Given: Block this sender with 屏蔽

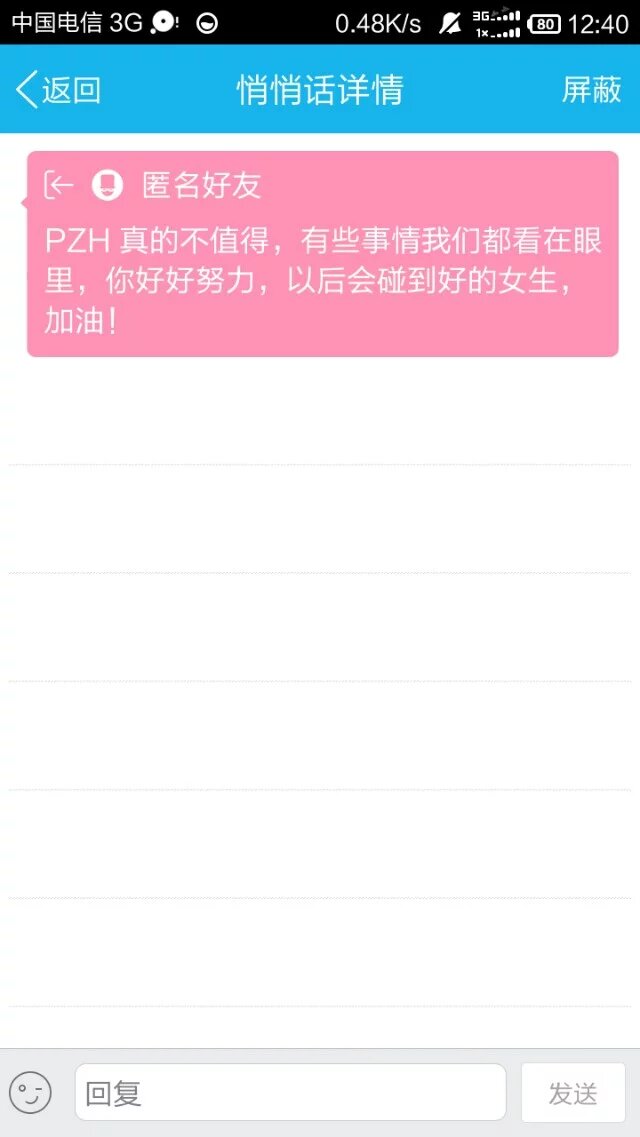Looking at the screenshot, I should coord(591,90).
